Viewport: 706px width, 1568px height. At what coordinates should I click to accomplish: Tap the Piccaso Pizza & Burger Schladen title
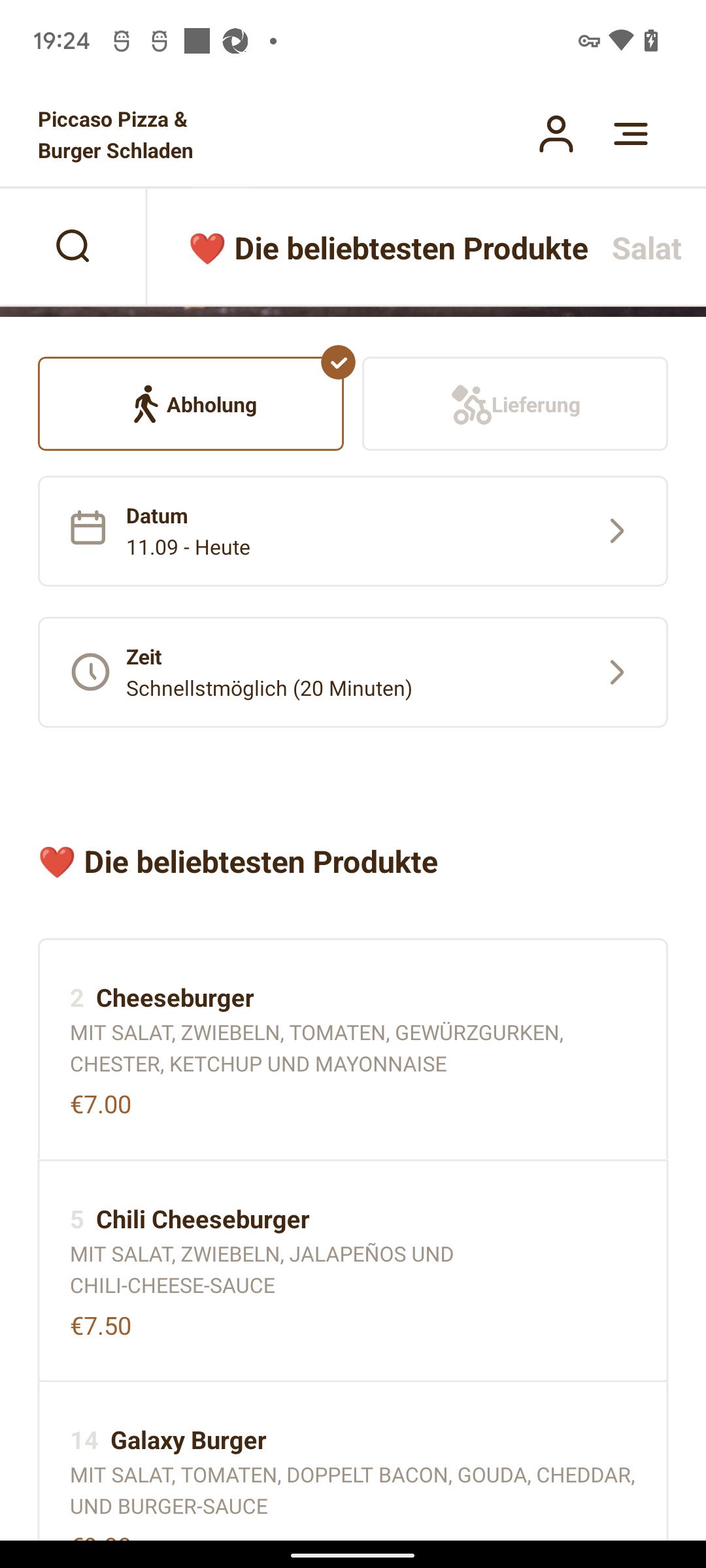click(x=116, y=135)
